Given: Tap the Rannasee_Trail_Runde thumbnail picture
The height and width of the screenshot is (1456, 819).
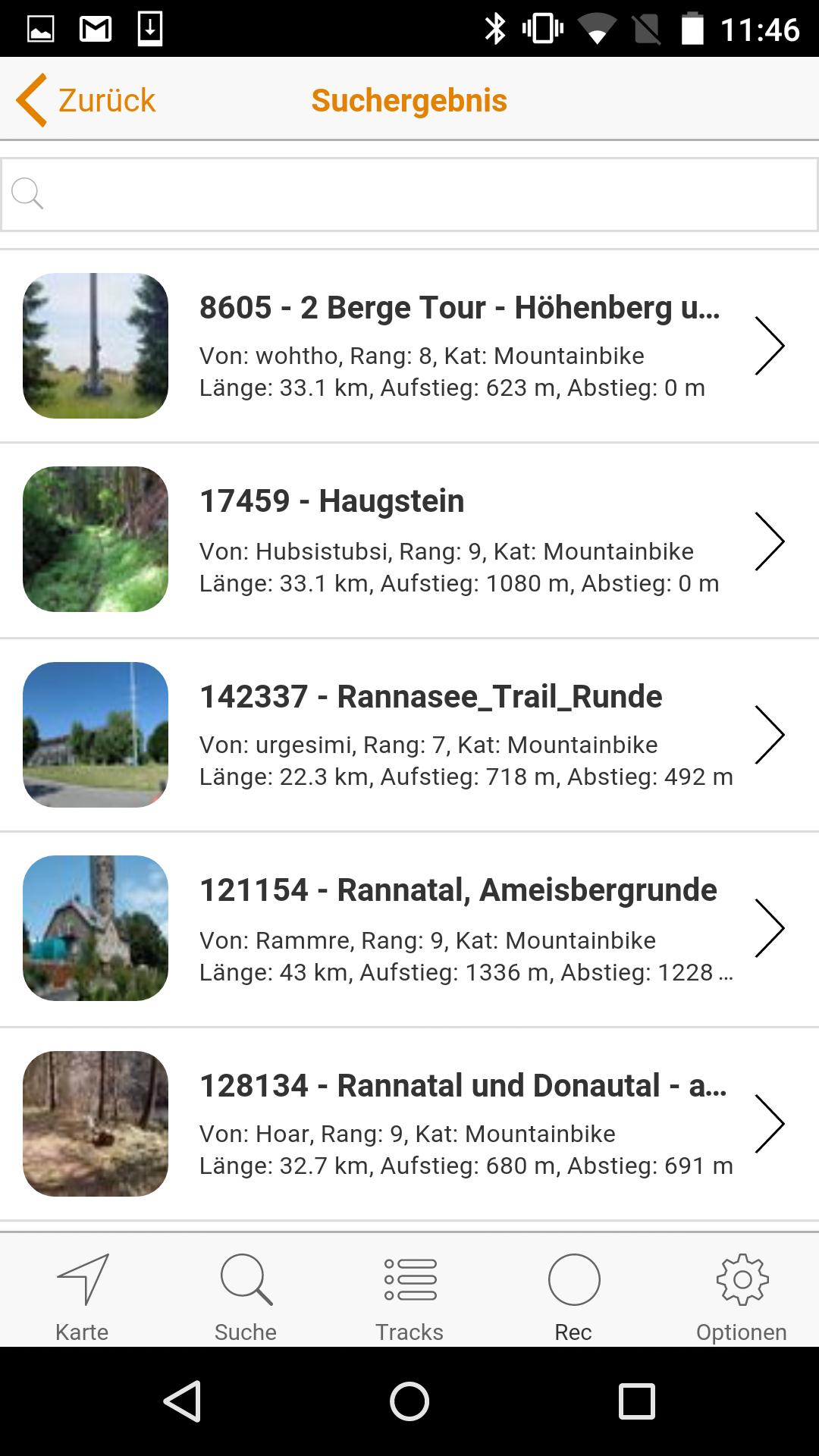Looking at the screenshot, I should 96,734.
